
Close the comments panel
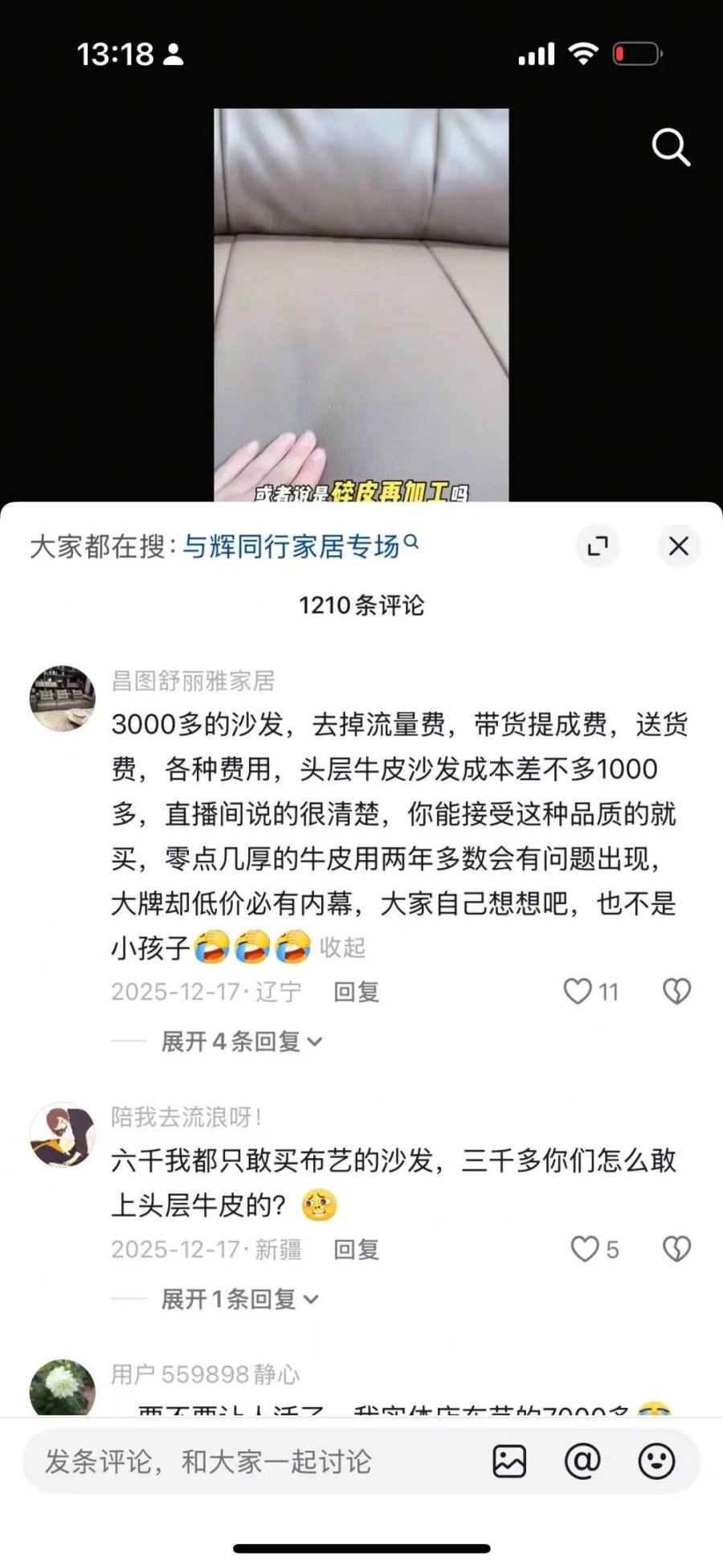679,547
